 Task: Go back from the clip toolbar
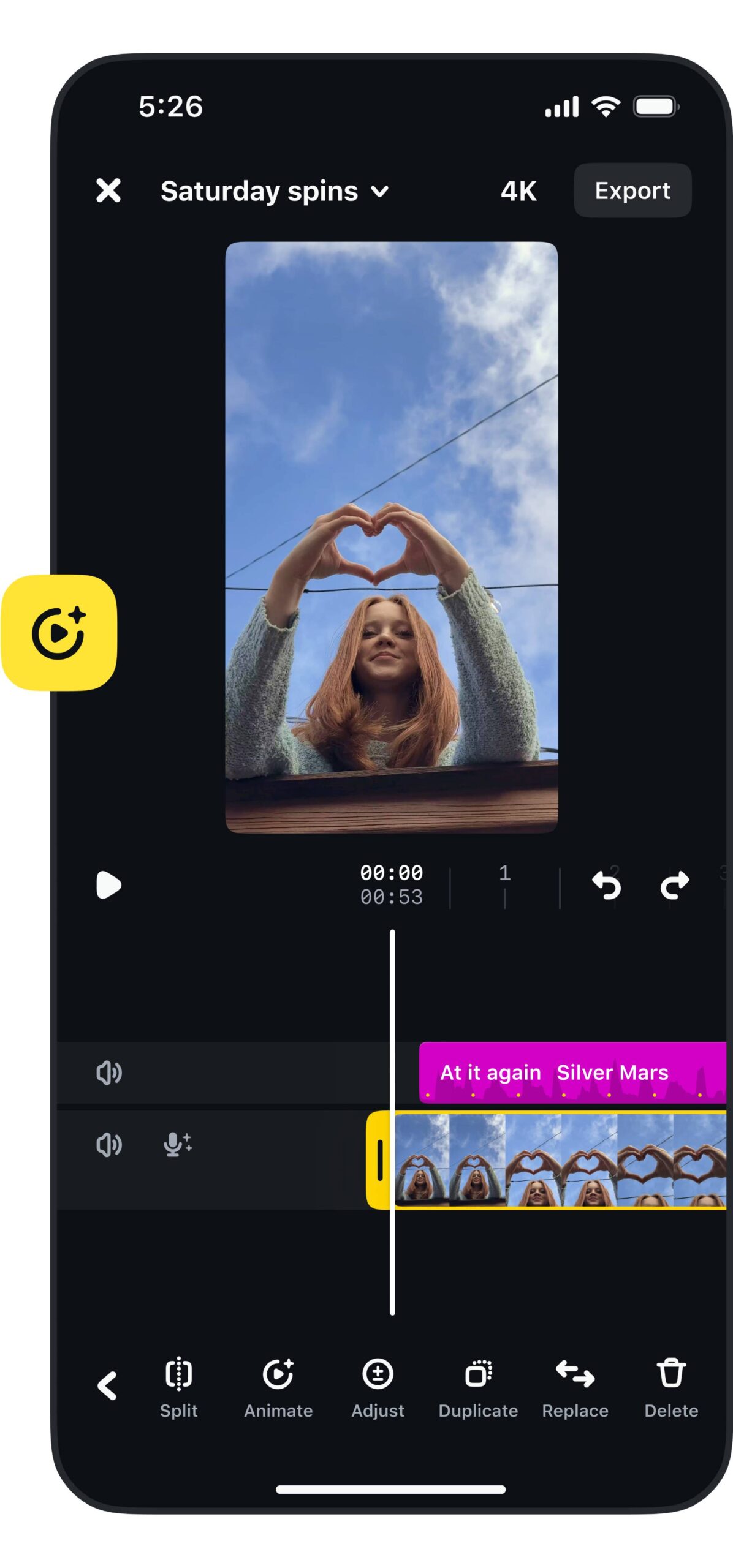coord(107,1386)
